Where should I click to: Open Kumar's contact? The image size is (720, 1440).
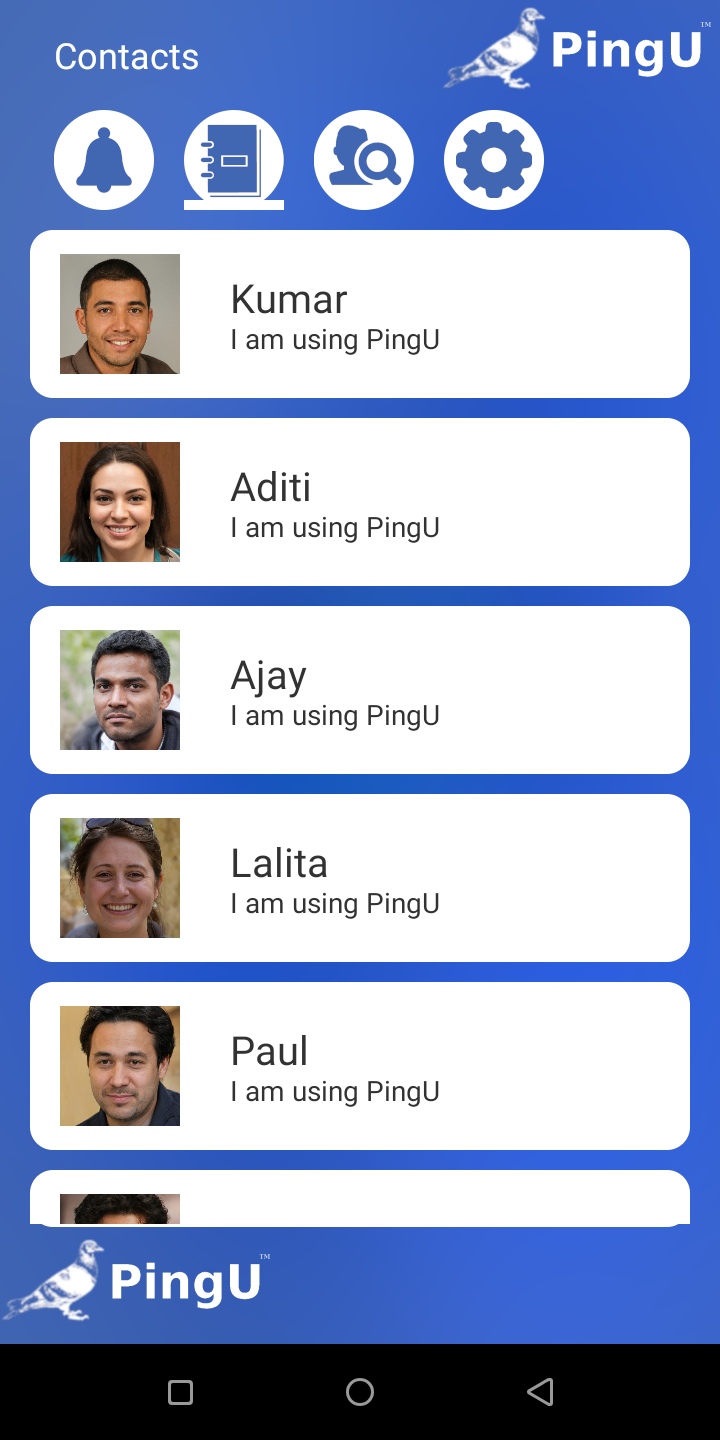tap(360, 314)
